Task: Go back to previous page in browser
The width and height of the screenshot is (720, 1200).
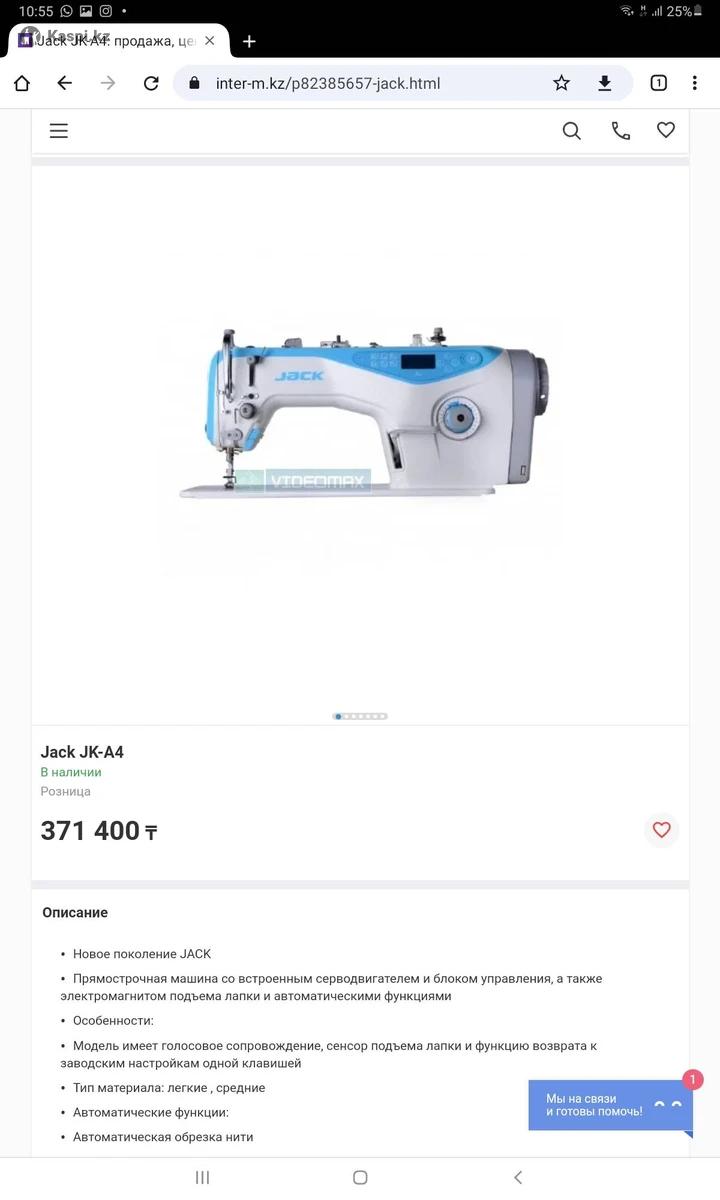Action: click(x=65, y=83)
